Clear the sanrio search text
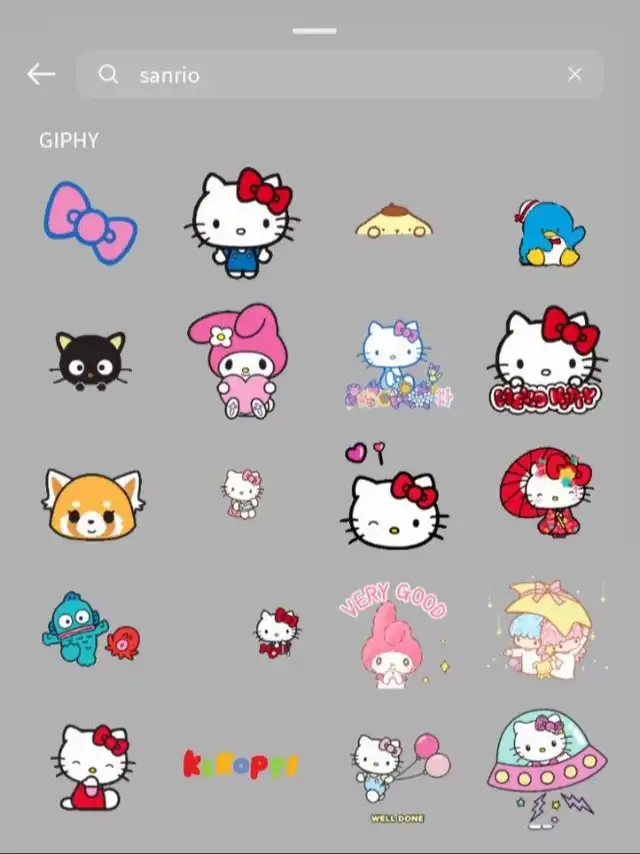Viewport: 640px width, 854px height. [575, 74]
